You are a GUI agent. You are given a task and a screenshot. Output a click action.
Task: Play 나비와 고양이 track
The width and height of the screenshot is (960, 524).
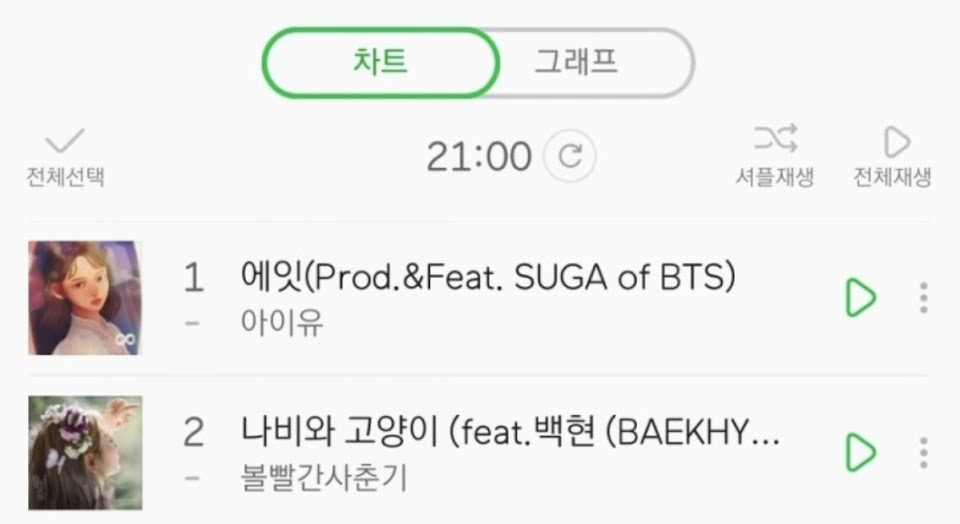860,452
